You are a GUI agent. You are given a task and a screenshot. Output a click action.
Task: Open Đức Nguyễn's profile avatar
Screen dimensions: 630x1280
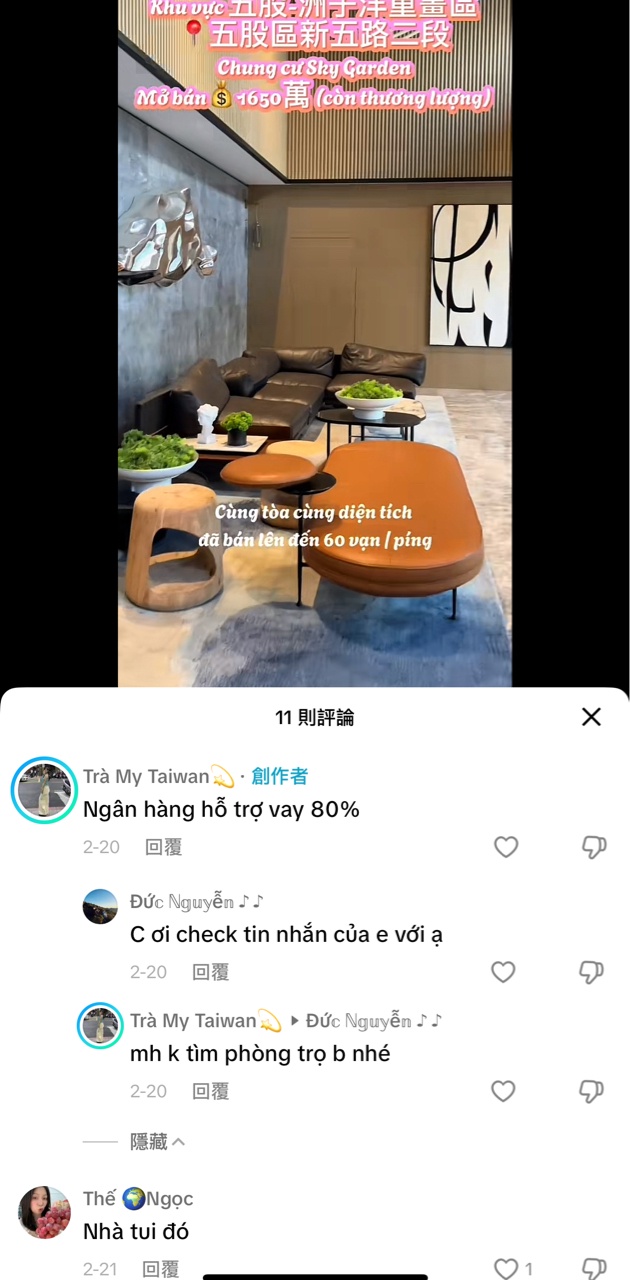point(100,907)
